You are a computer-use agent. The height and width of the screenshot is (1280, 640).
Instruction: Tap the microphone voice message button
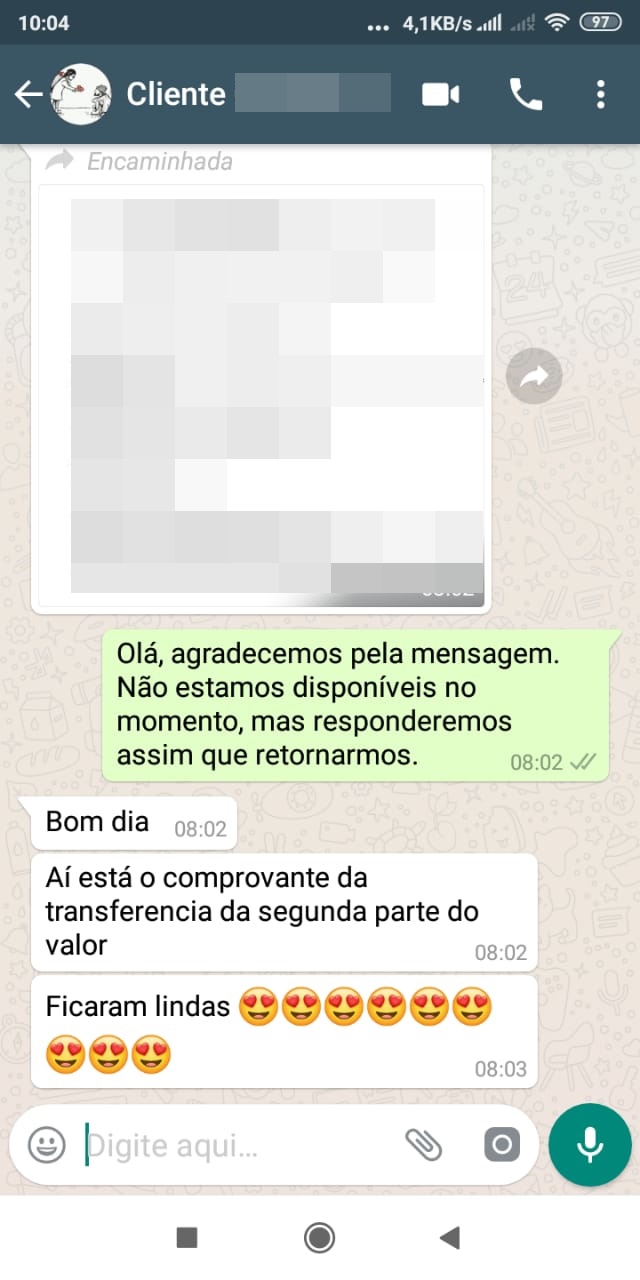pos(590,1145)
